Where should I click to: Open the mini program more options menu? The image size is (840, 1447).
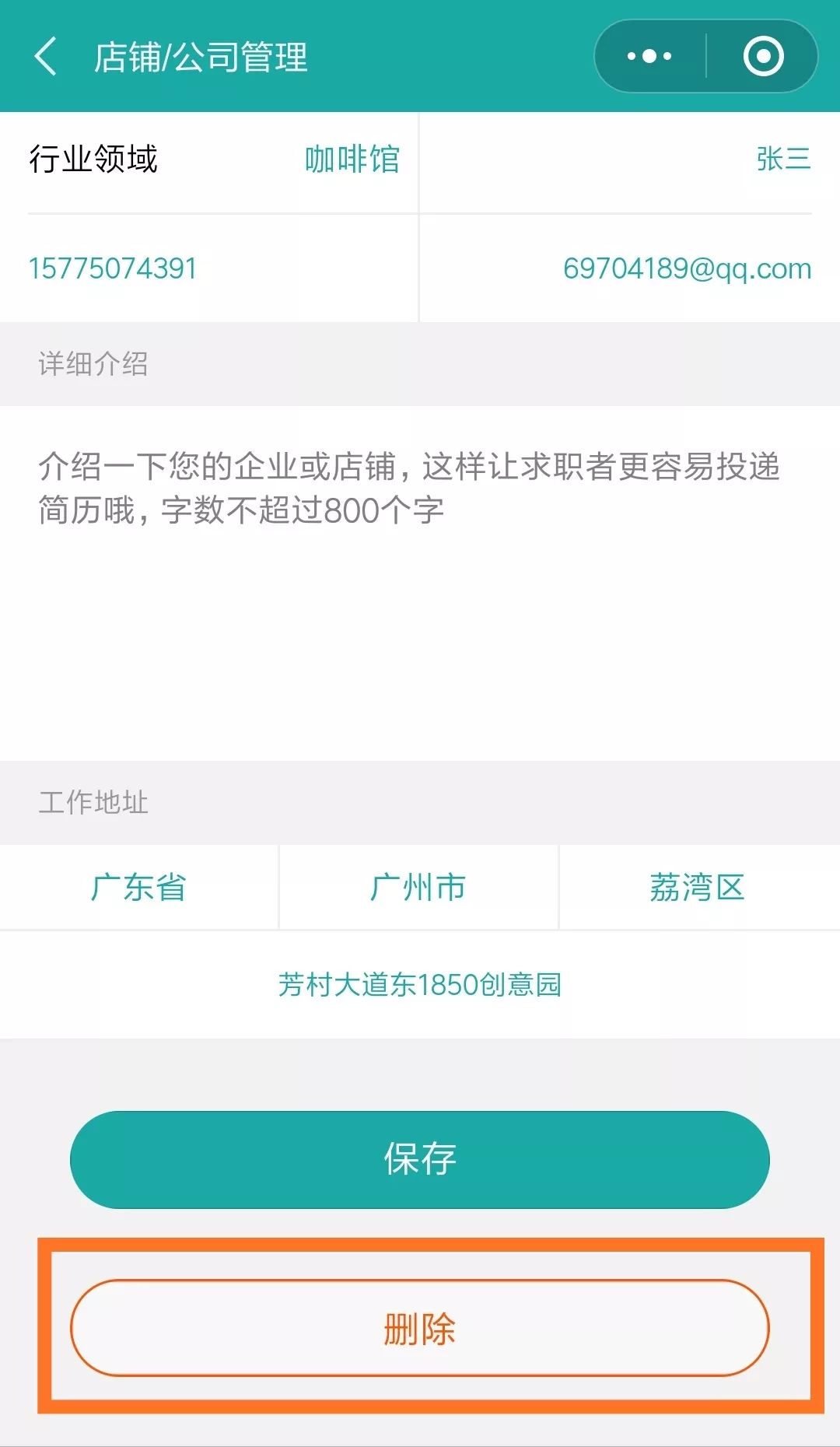649,56
